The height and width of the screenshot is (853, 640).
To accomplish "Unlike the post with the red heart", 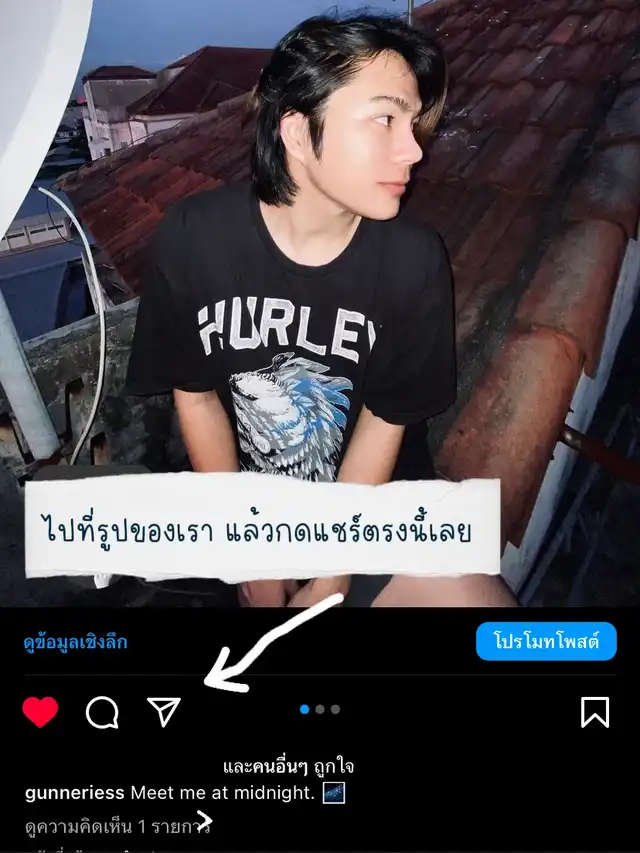I will pyautogui.click(x=40, y=712).
